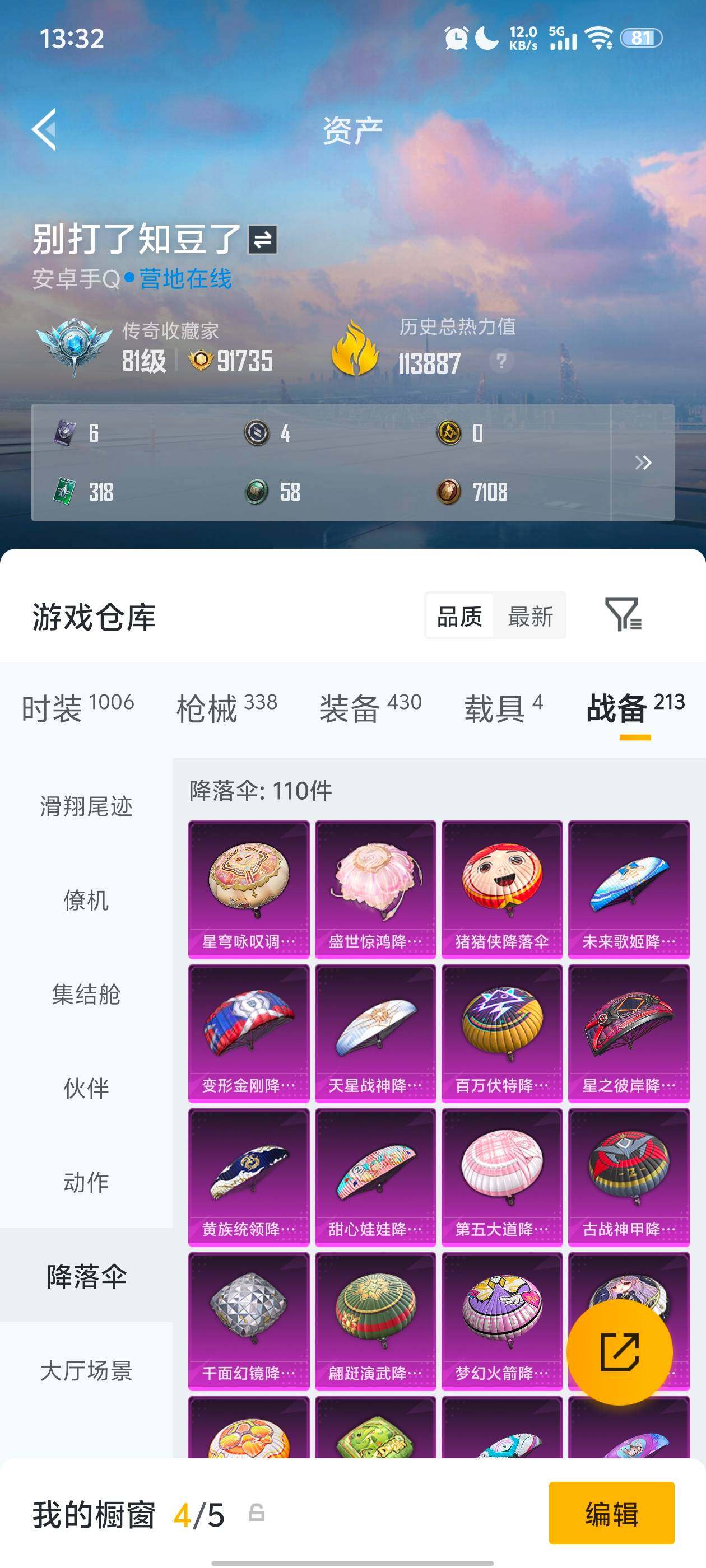Screen dimensions: 706x1568
Task: Expand currency details with the >> arrow
Action: tap(643, 463)
